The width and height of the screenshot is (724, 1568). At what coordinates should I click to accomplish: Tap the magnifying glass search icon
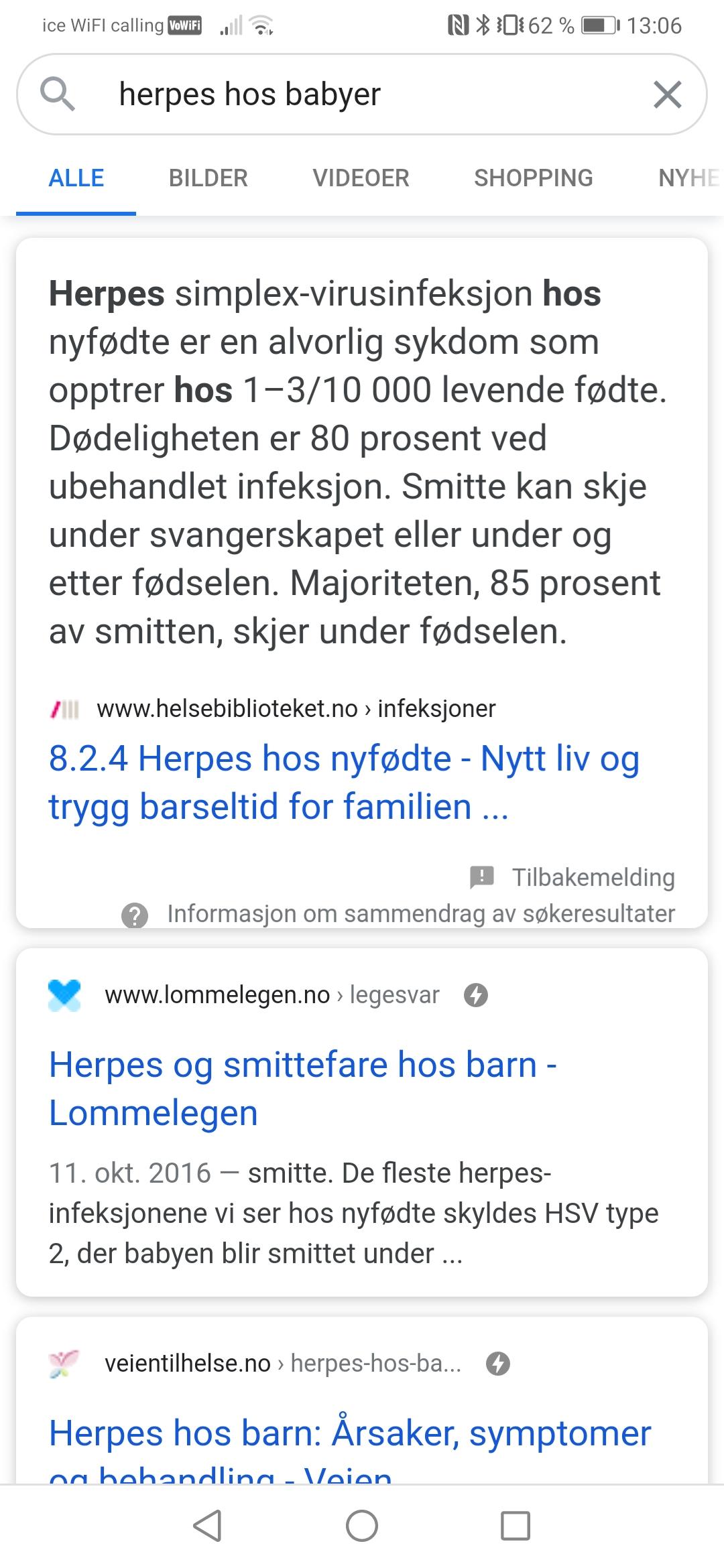(58, 94)
